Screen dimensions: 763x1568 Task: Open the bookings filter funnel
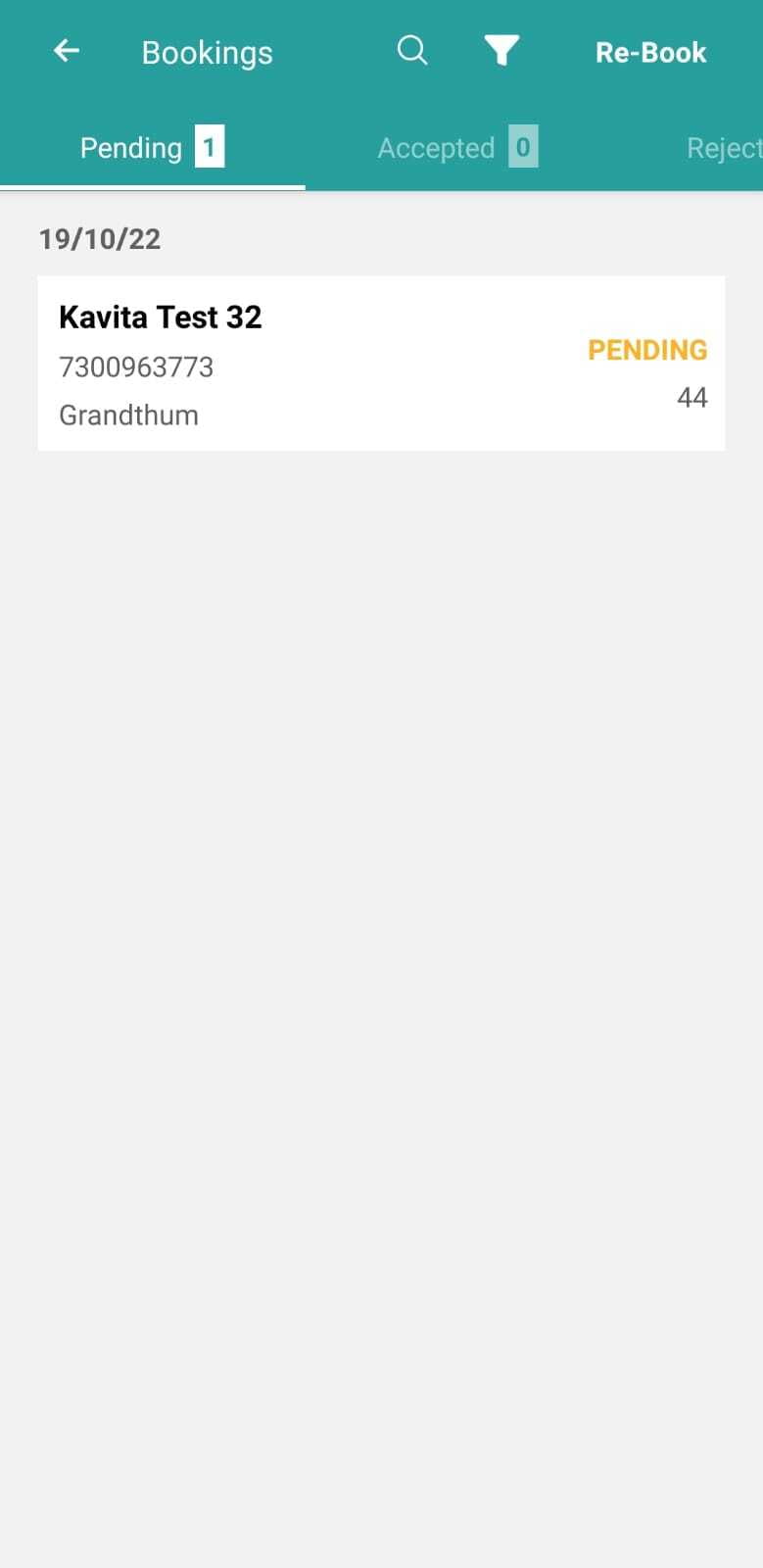coord(501,51)
